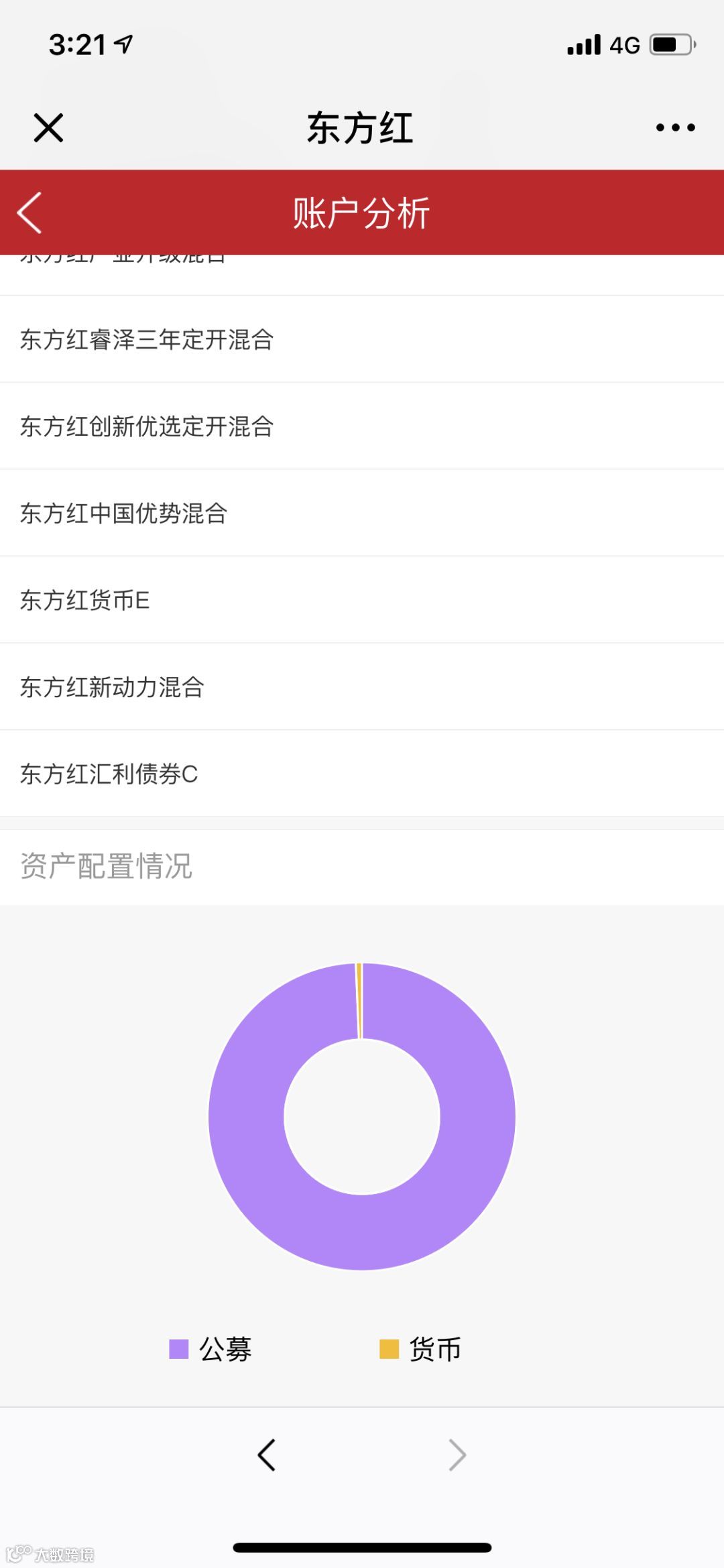The height and width of the screenshot is (1568, 724).
Task: Navigate forward with bottom browser arrow
Action: coord(457,1455)
